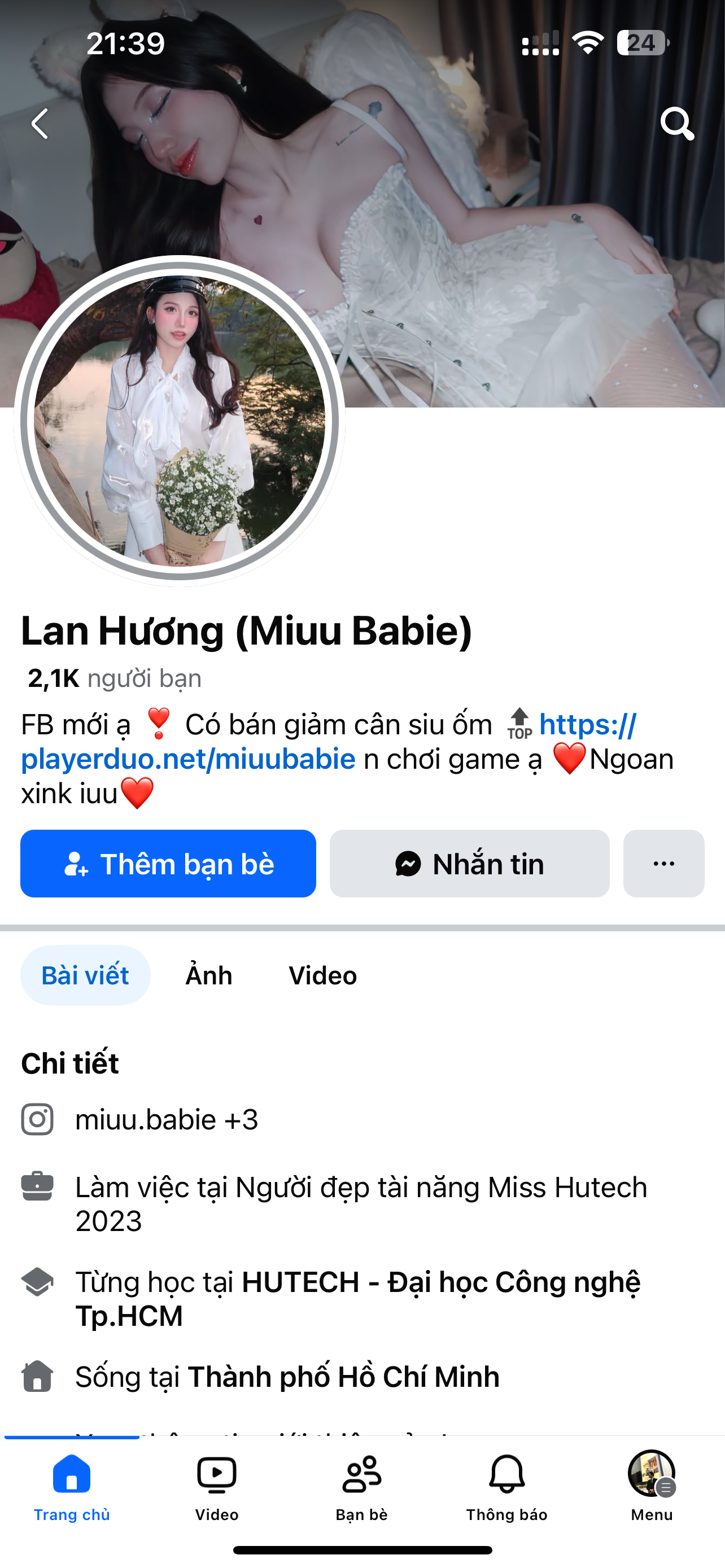Screen dimensions: 725x1568
Task: Open Thành phố Hồ Chí Minh location
Action: click(x=343, y=1376)
